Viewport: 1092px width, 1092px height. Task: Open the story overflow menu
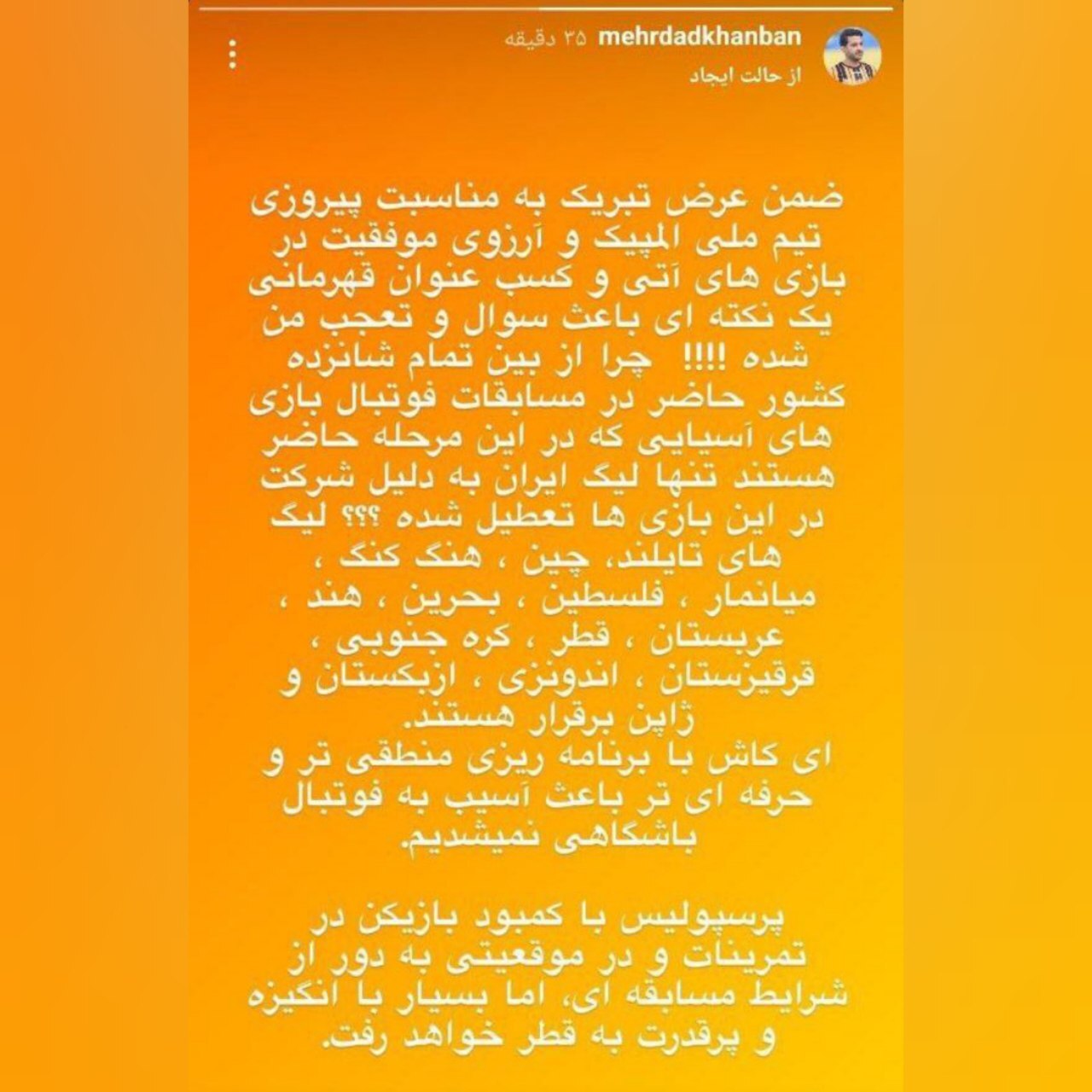[x=233, y=55]
